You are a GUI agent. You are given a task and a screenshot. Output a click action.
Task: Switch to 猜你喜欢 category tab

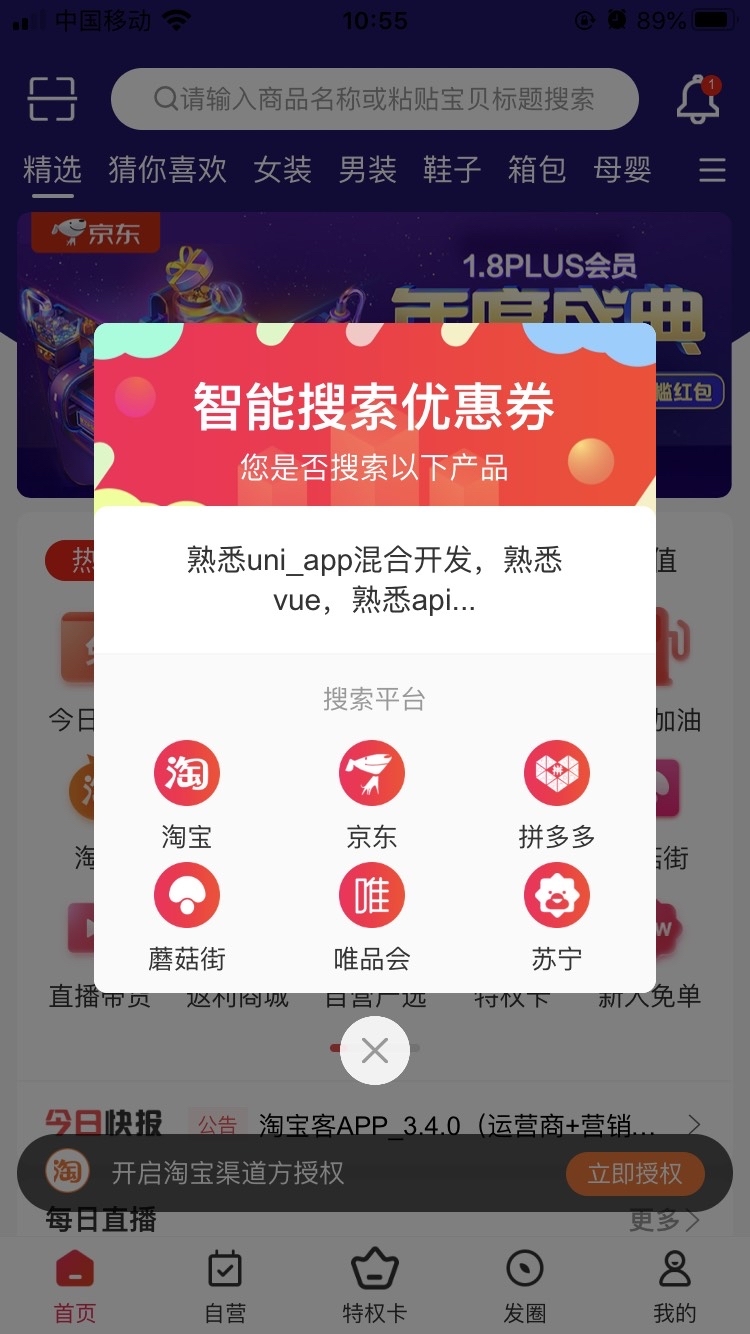point(167,170)
